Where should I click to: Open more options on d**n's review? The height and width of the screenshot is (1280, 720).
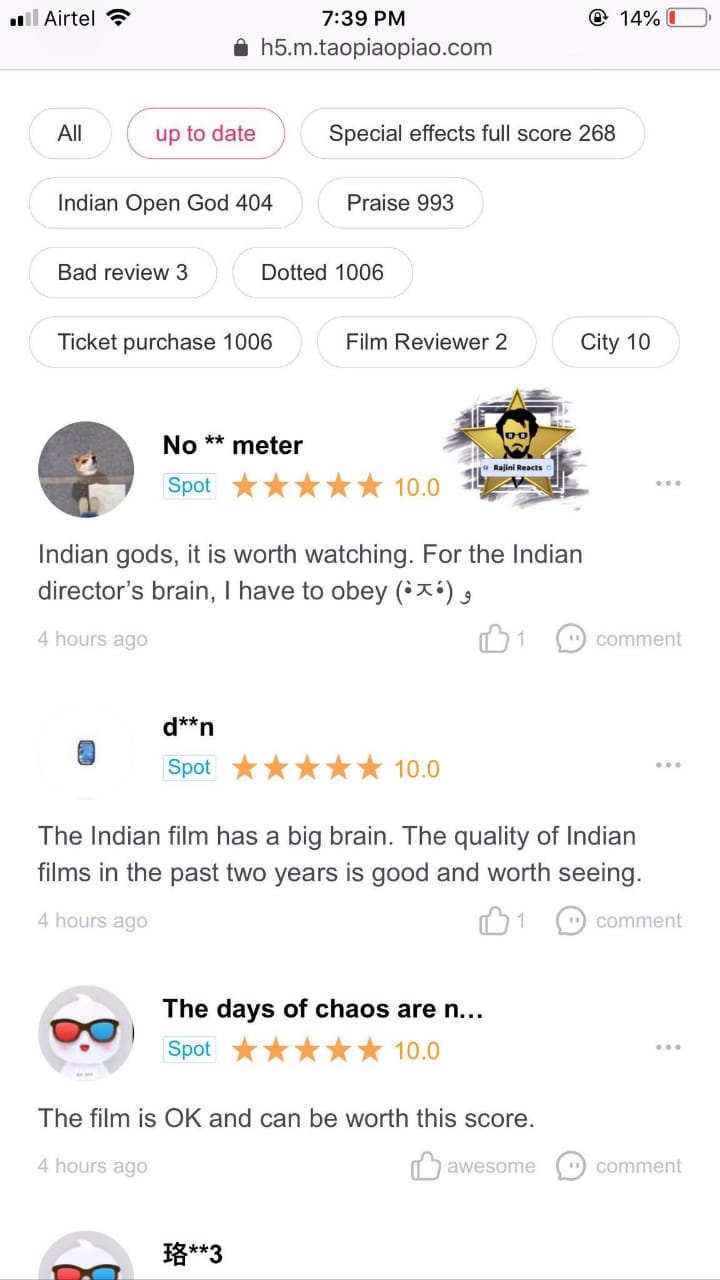click(668, 766)
